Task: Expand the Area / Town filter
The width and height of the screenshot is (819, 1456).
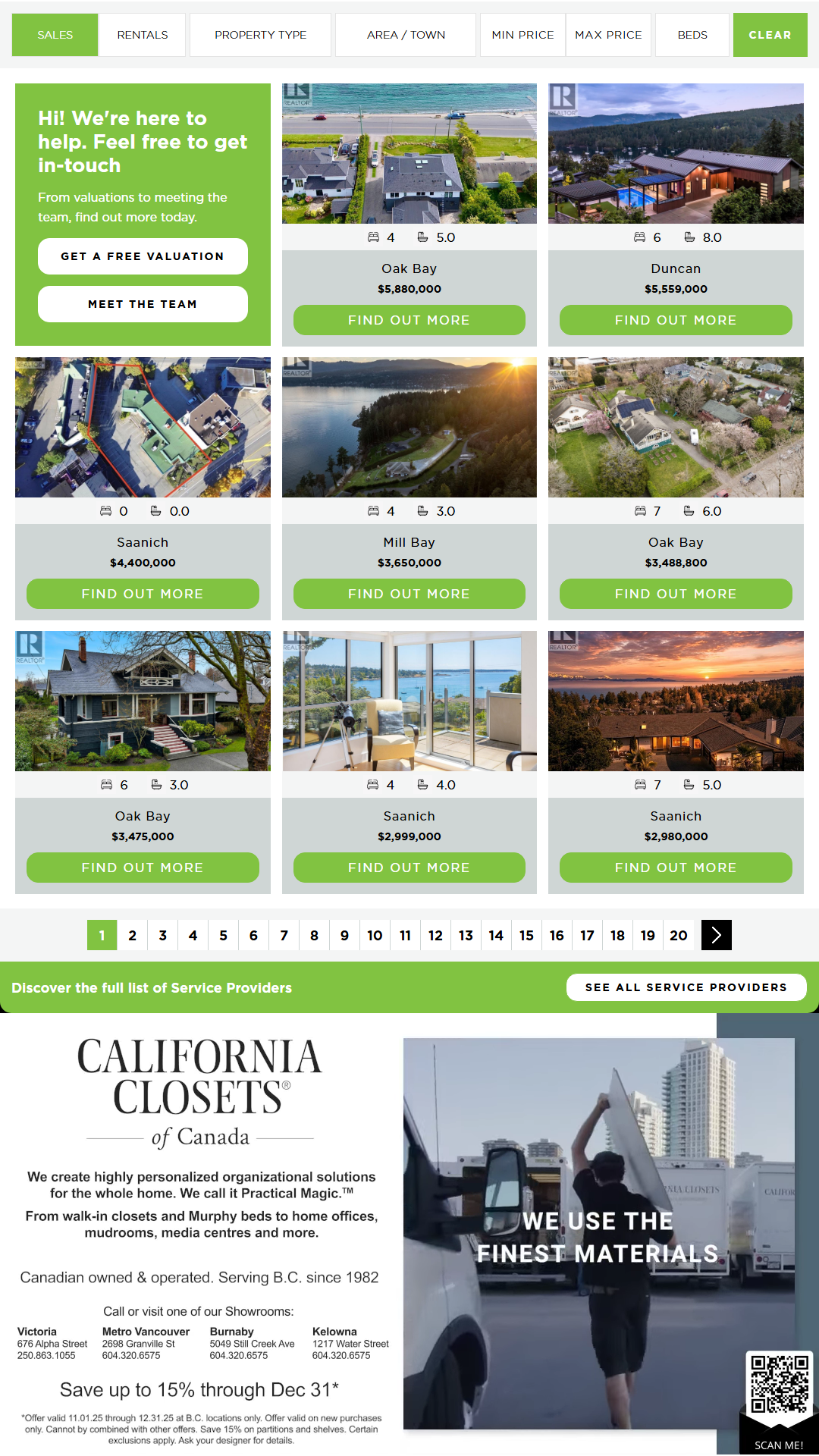Action: 406,35
